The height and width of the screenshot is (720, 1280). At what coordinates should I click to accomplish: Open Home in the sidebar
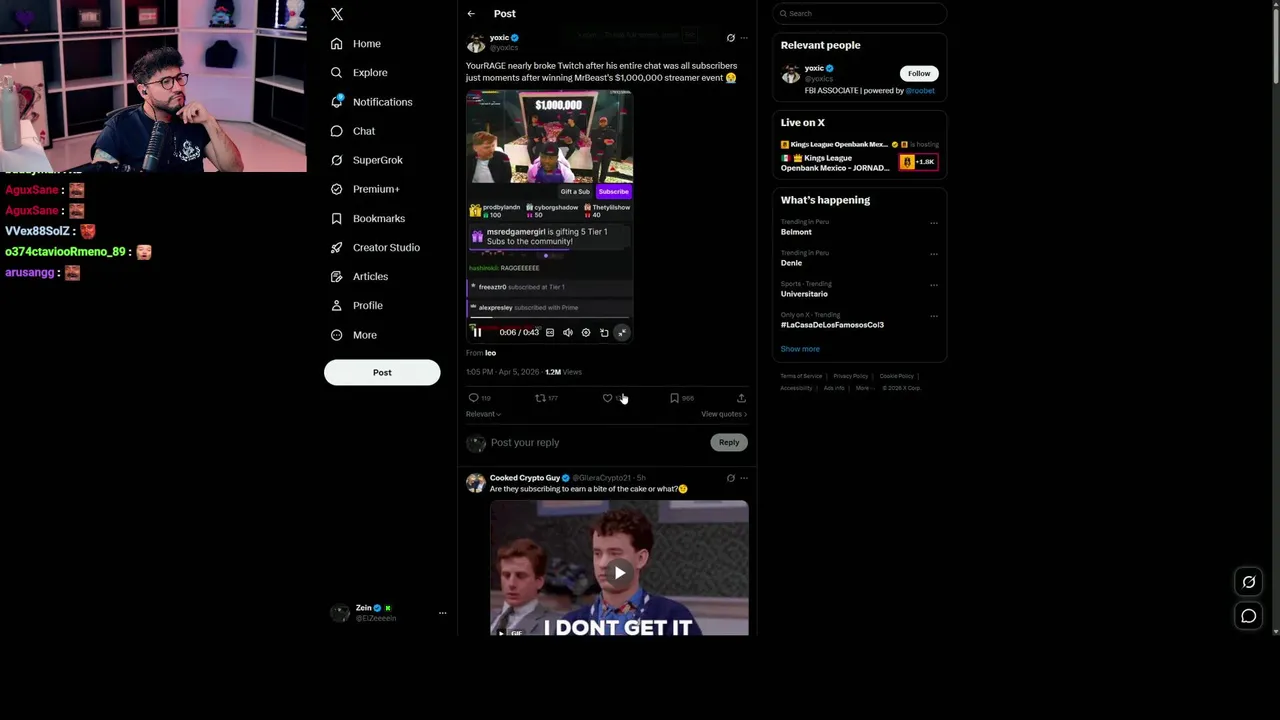coord(366,44)
